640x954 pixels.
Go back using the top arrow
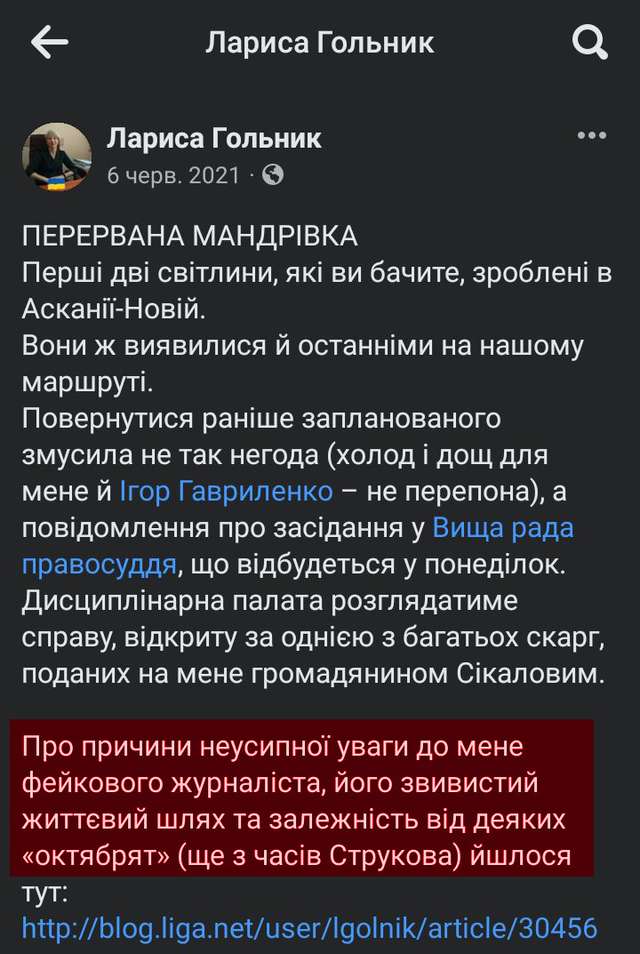click(x=49, y=42)
